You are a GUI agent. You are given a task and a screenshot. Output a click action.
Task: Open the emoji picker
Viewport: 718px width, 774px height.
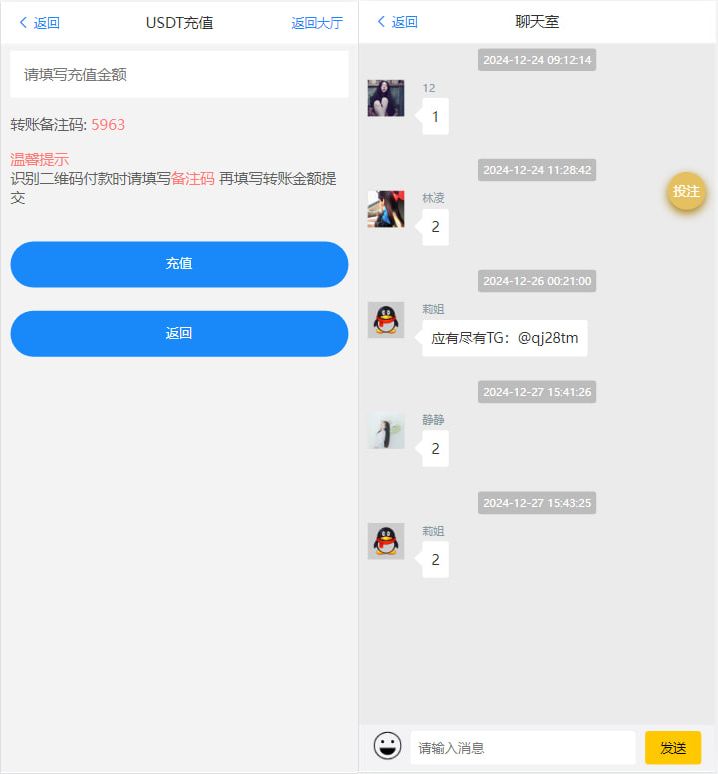(387, 747)
